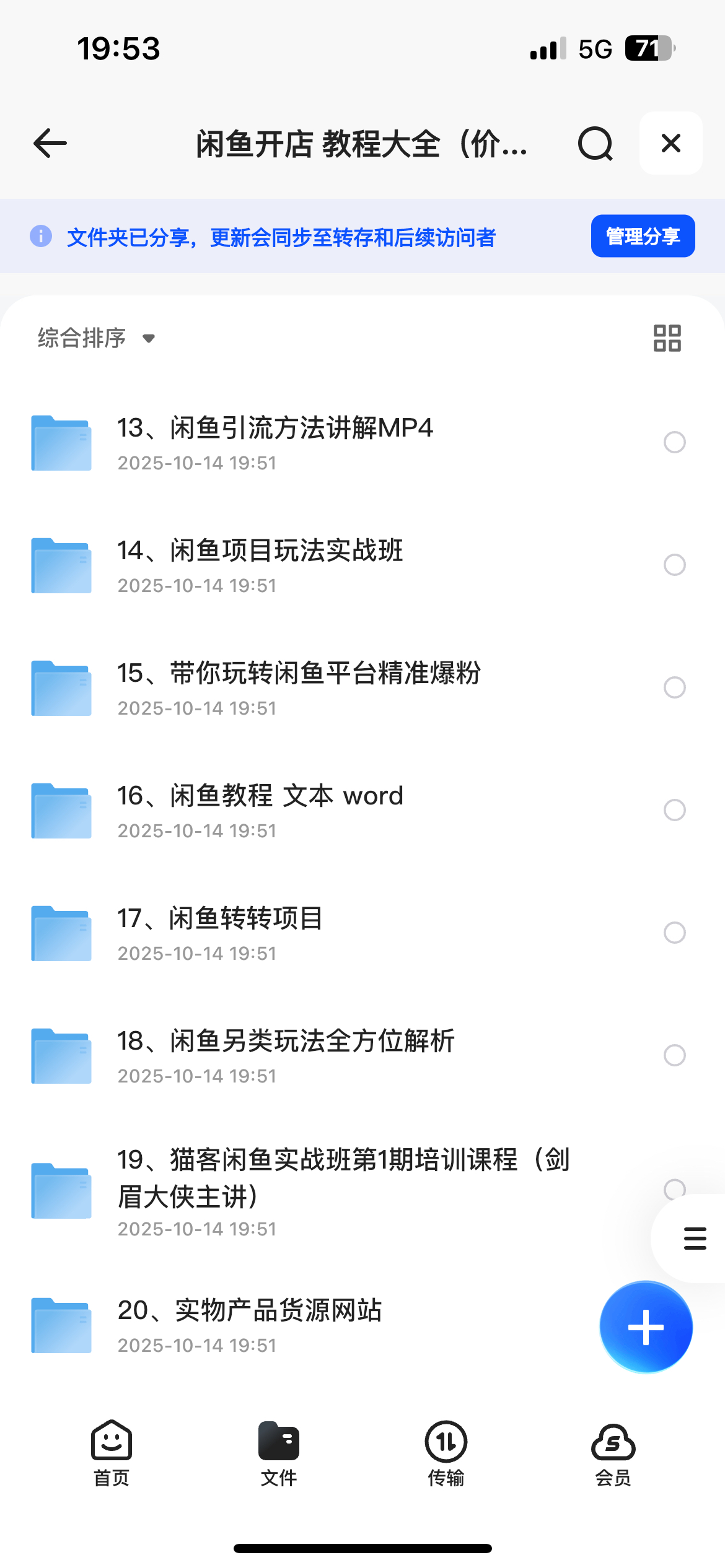725x1568 pixels.
Task: Open folder 13、闲鱼引流方法讲解MP4
Action: click(x=275, y=442)
